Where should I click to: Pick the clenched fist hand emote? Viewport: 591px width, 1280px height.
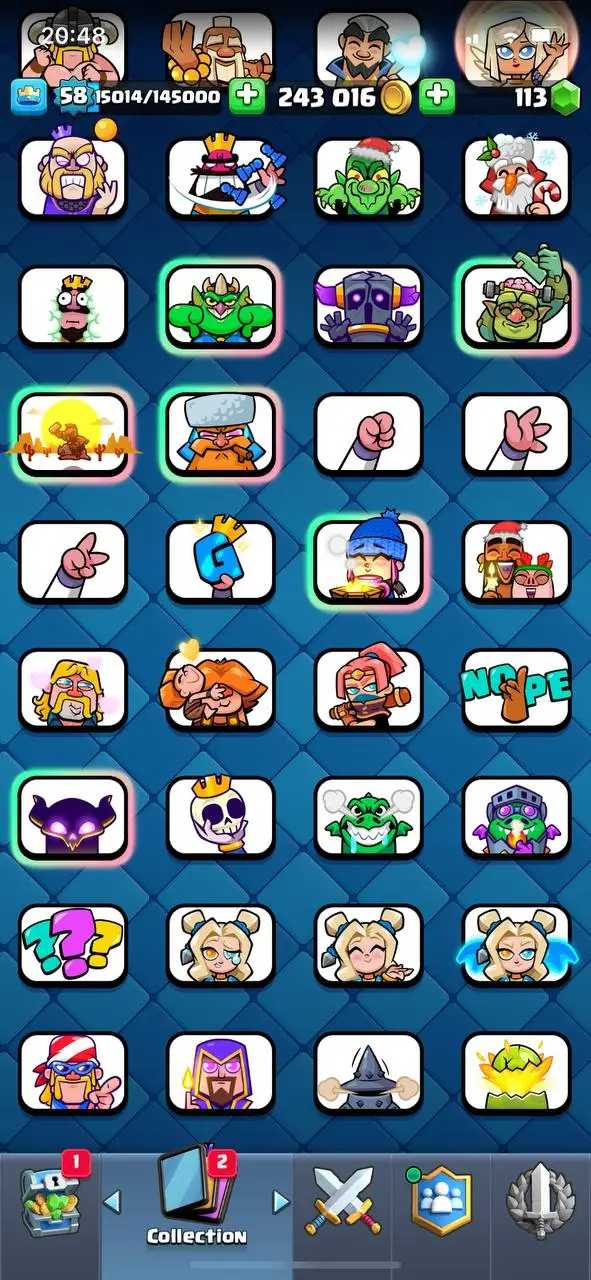[x=368, y=433]
